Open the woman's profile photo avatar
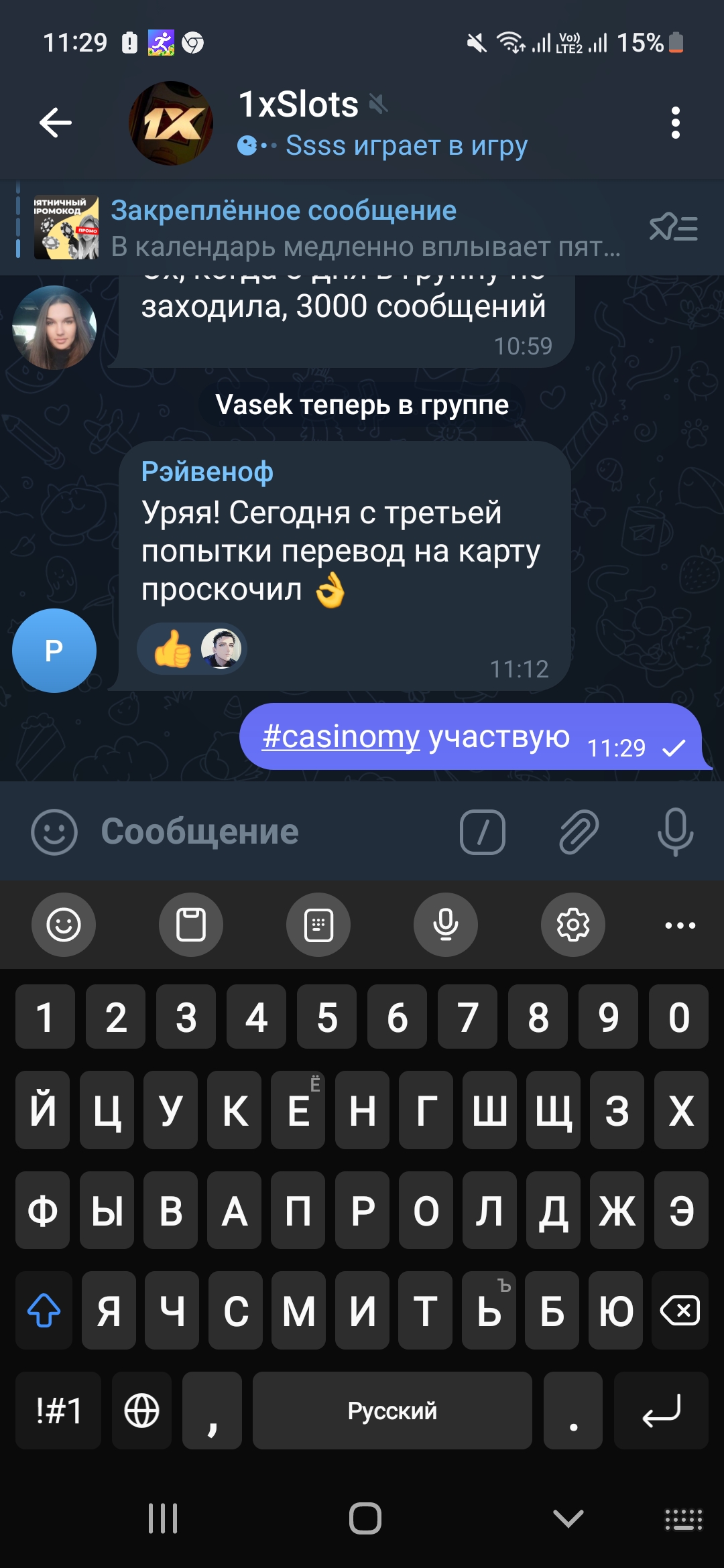The image size is (724, 1568). click(x=54, y=328)
